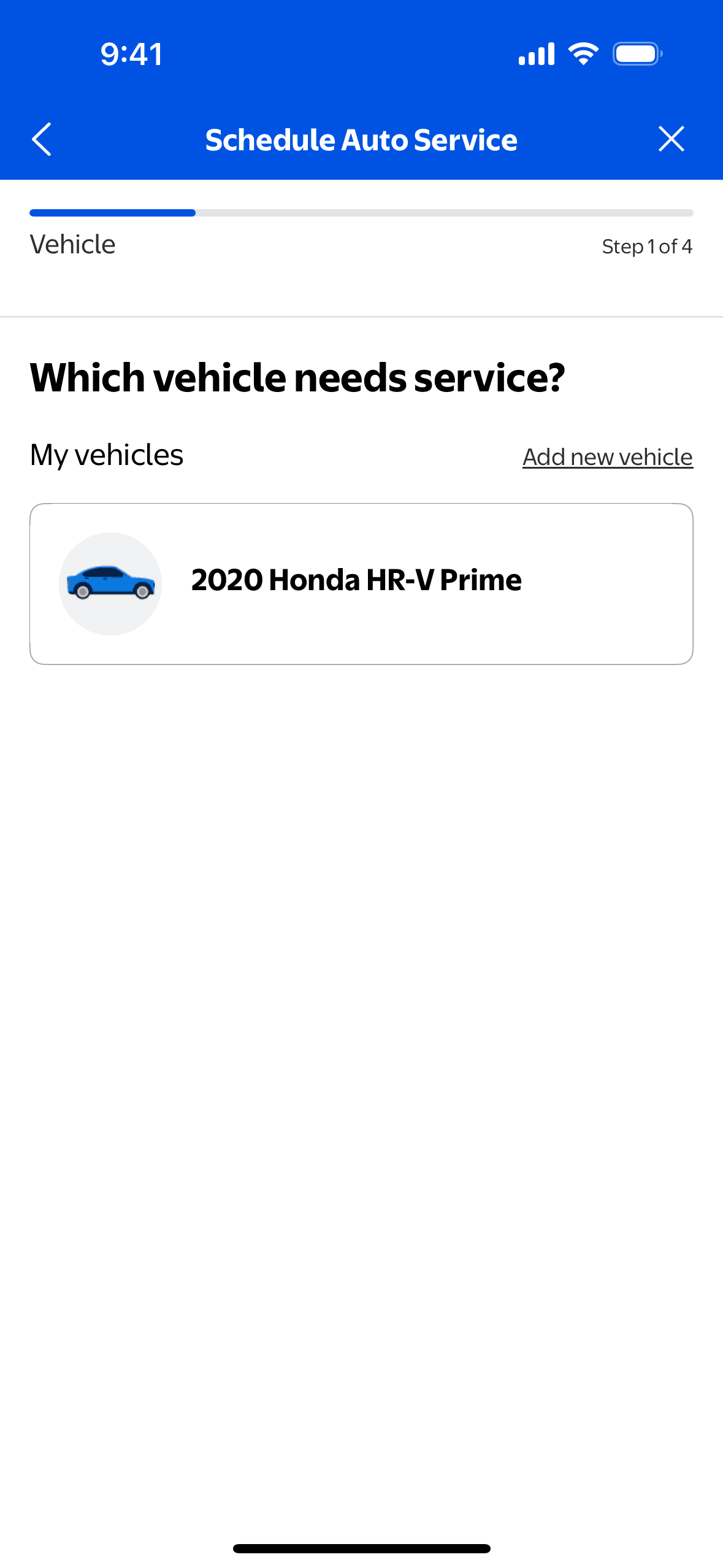Select the 2020 Honda HR-V Prime card
This screenshot has height=1568, width=723.
pos(361,583)
